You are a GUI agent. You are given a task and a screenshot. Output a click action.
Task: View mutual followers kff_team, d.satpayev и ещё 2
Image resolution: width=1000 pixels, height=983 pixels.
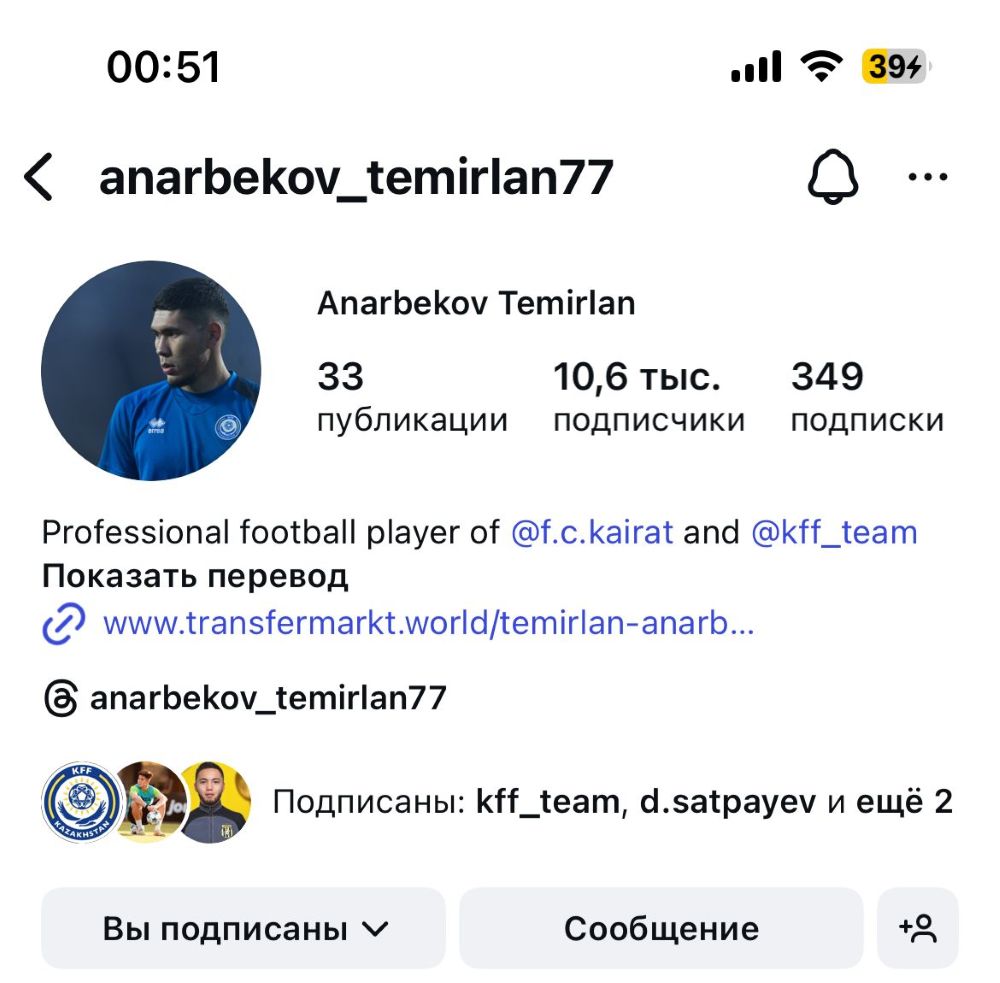click(x=612, y=802)
